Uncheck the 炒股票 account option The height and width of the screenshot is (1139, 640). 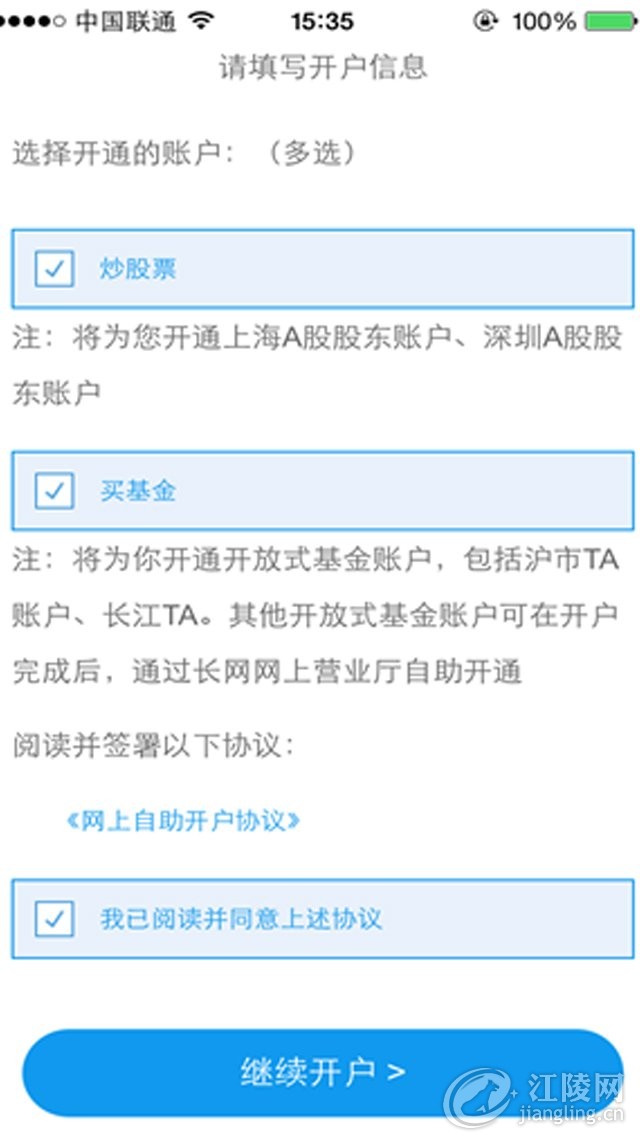coord(54,269)
